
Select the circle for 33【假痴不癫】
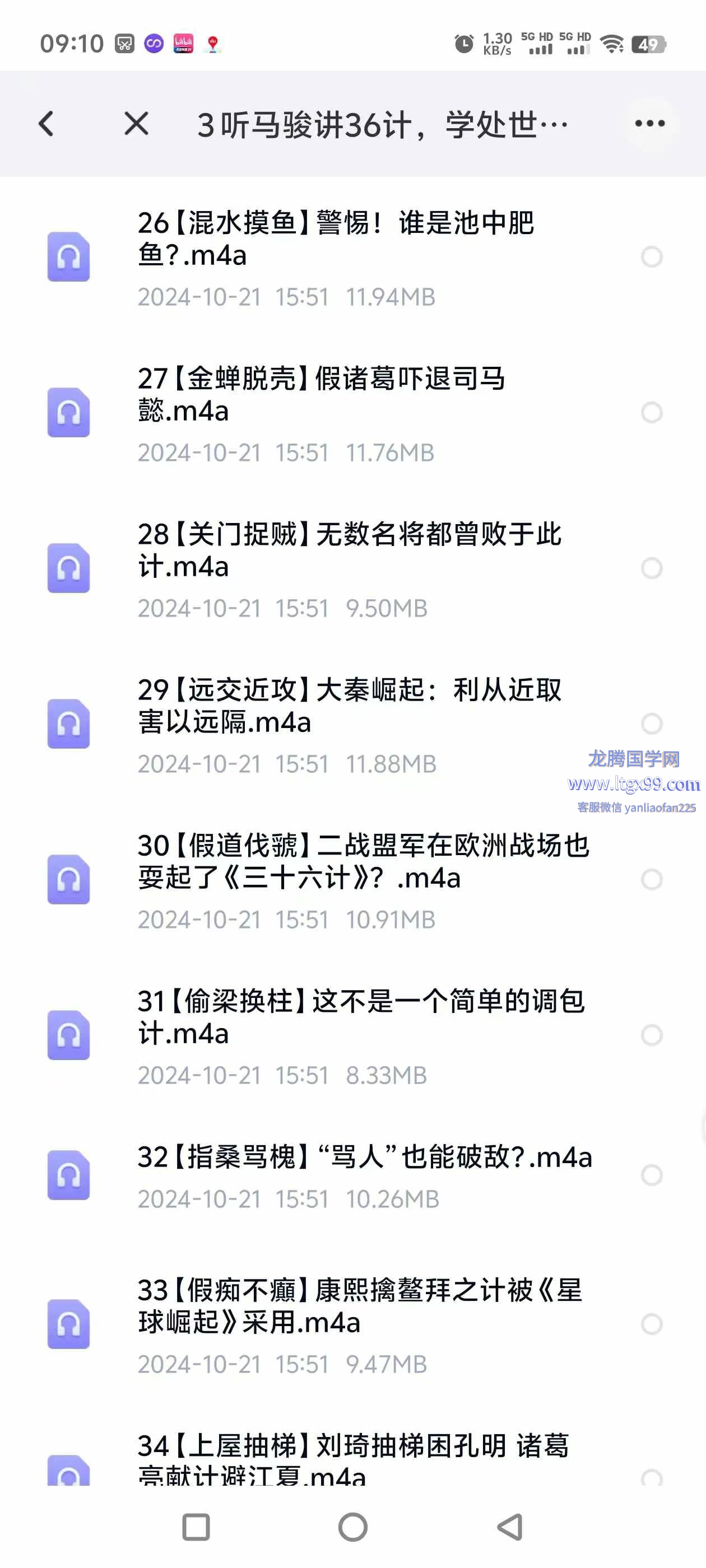pos(652,1324)
